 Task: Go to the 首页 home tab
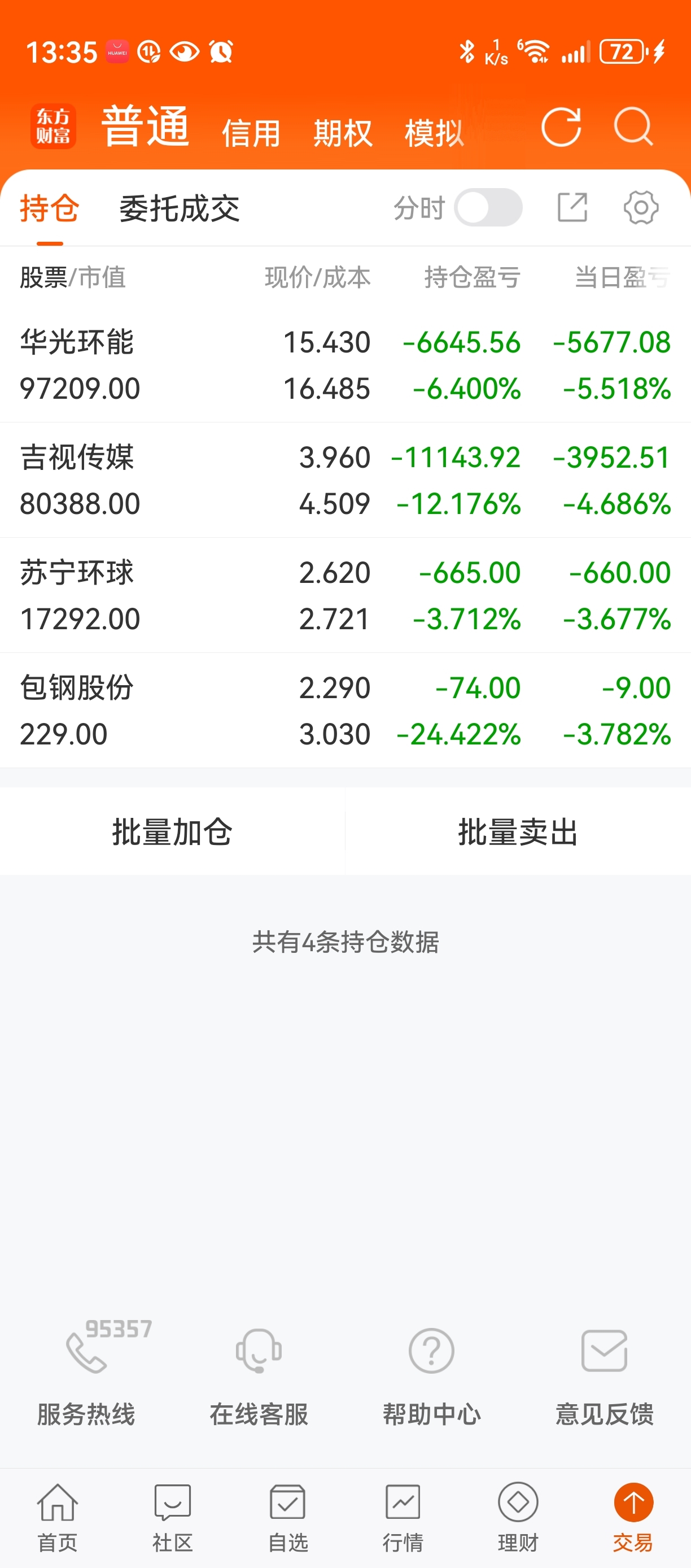pos(58,1517)
